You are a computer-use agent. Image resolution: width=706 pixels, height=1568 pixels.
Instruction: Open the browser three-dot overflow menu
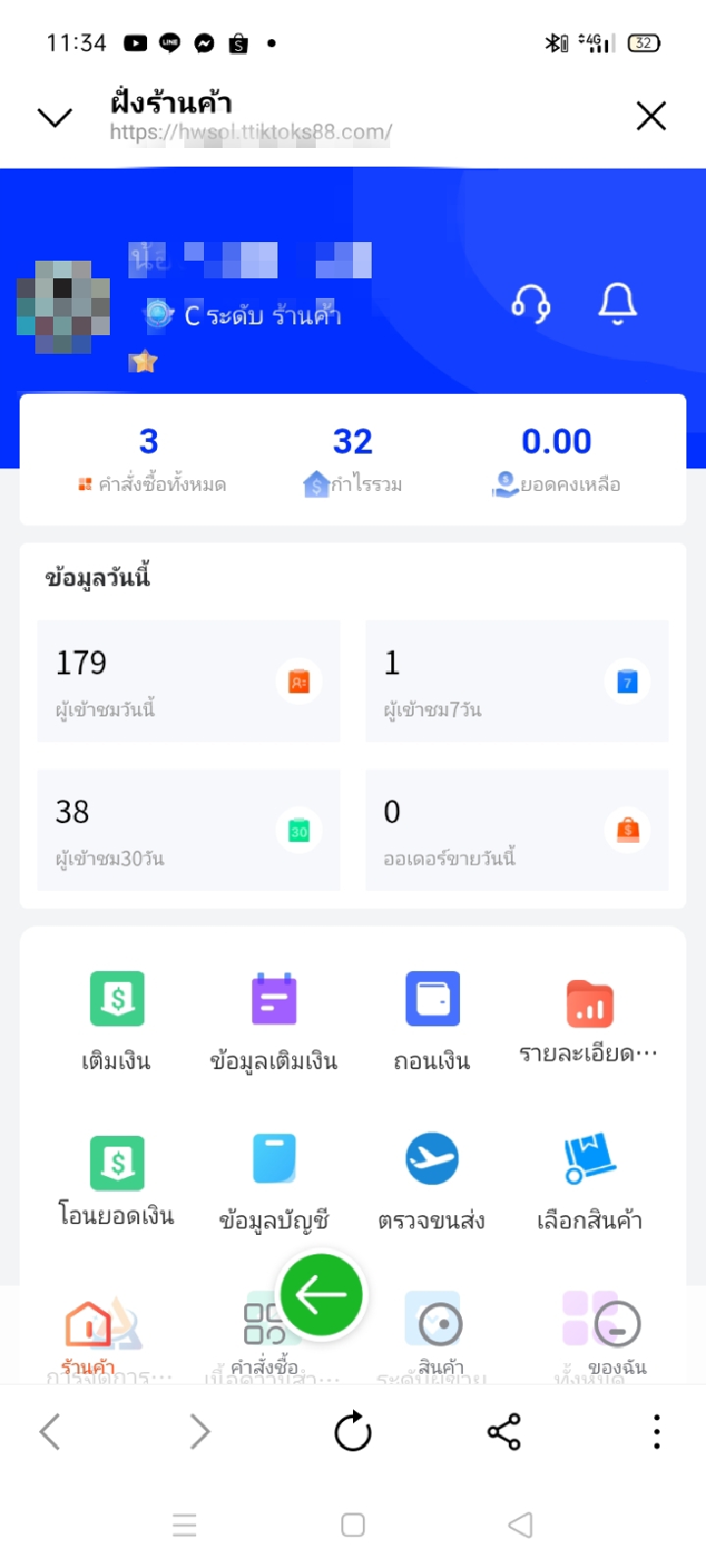656,1432
